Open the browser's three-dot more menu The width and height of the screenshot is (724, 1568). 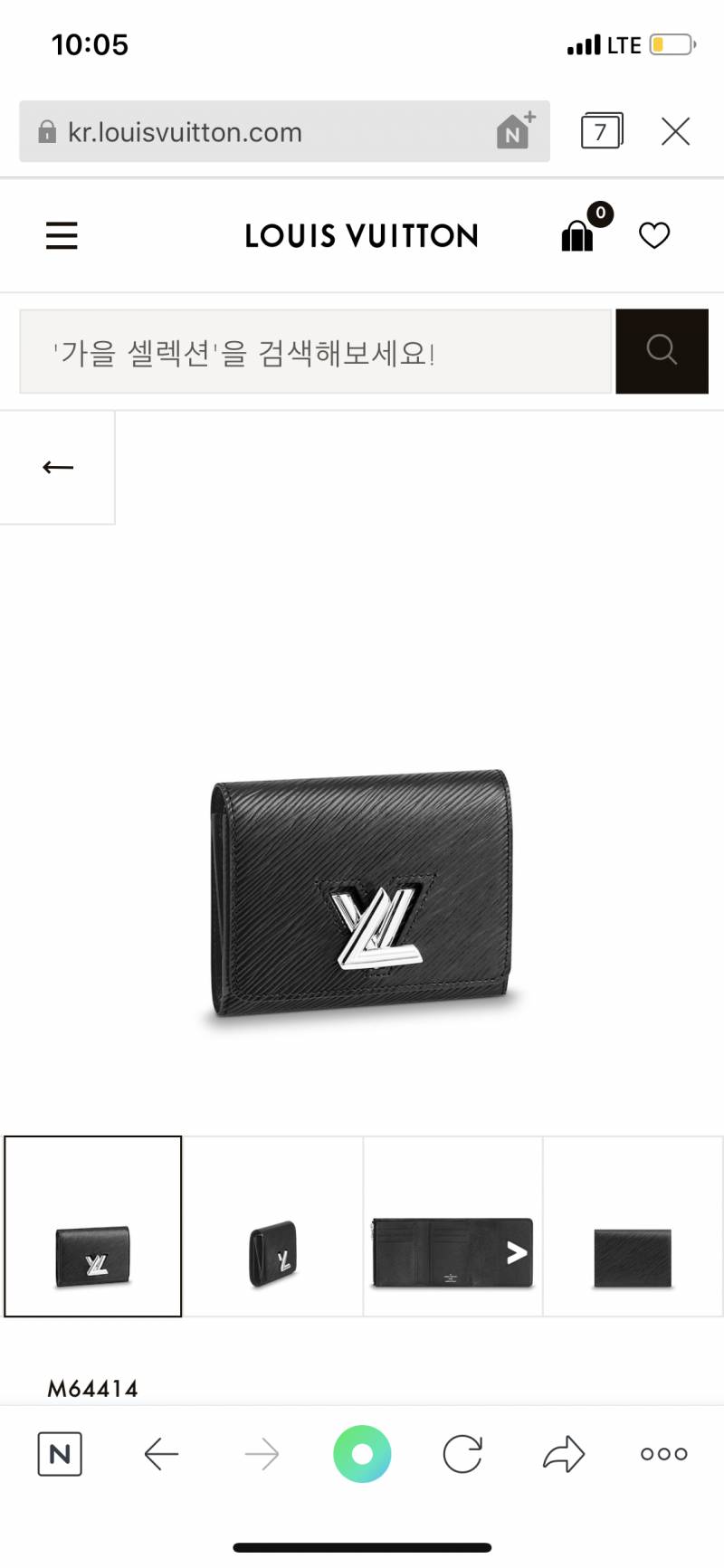click(663, 1454)
